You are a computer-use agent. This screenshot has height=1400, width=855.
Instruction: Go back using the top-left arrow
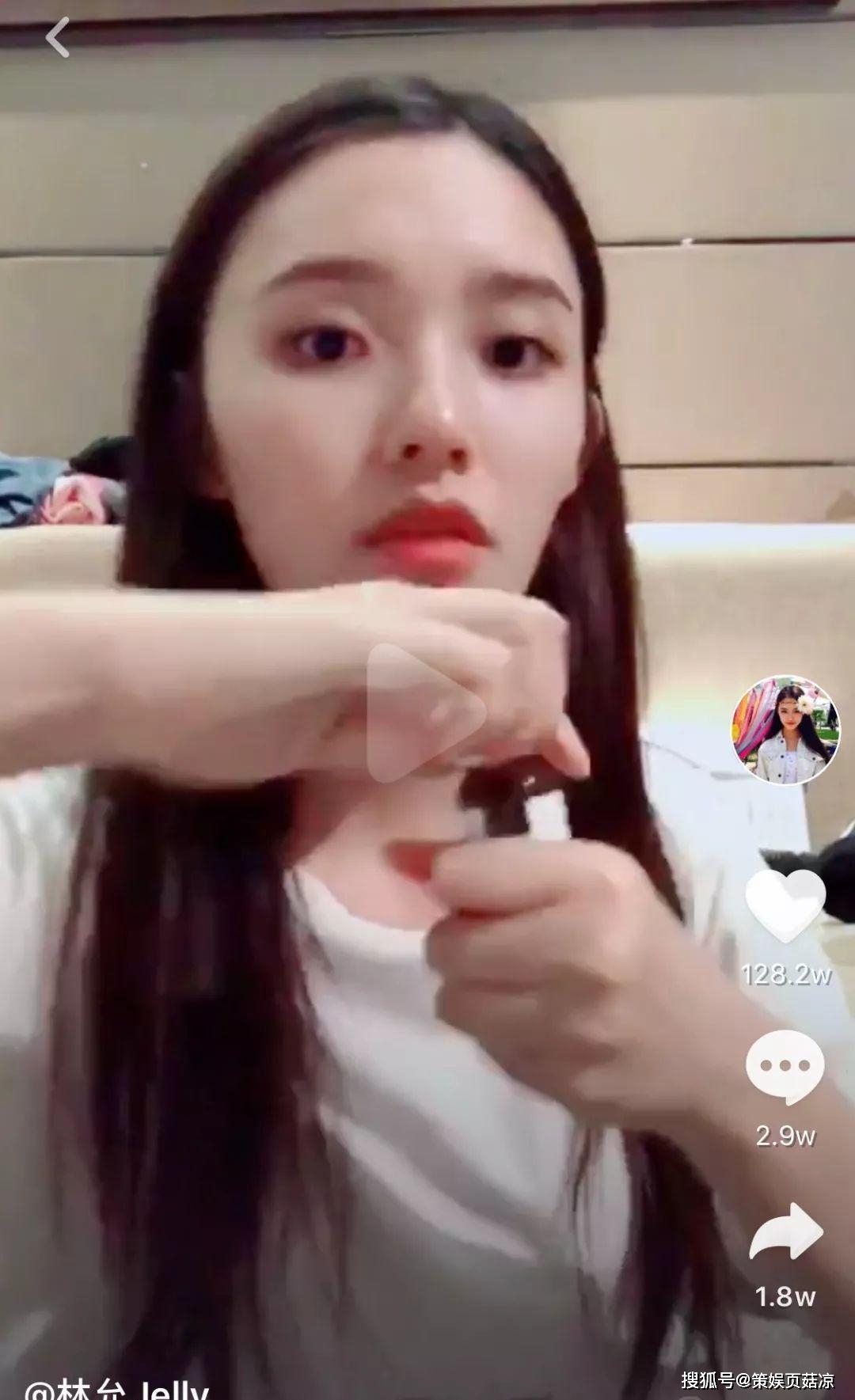(x=57, y=38)
